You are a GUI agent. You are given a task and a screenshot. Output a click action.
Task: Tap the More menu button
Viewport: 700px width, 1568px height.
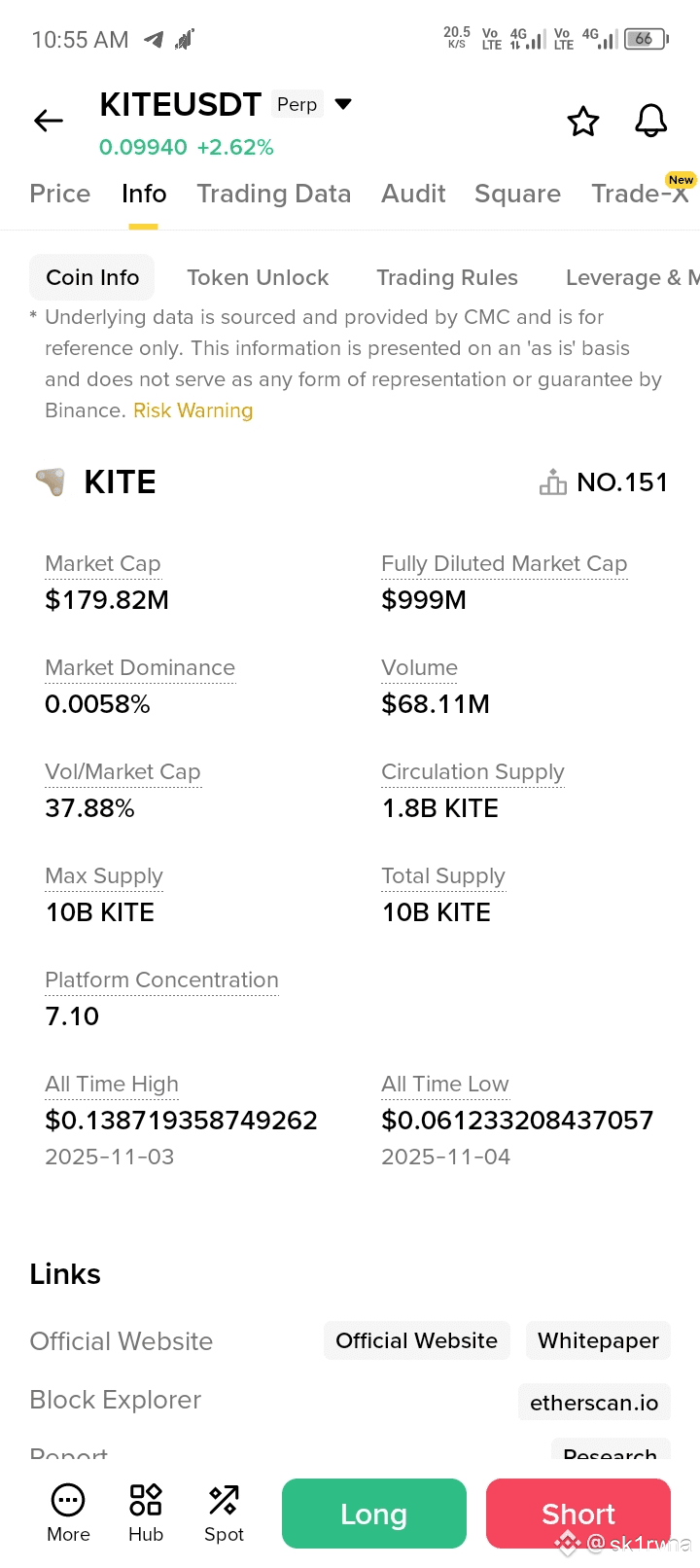pos(68,1513)
